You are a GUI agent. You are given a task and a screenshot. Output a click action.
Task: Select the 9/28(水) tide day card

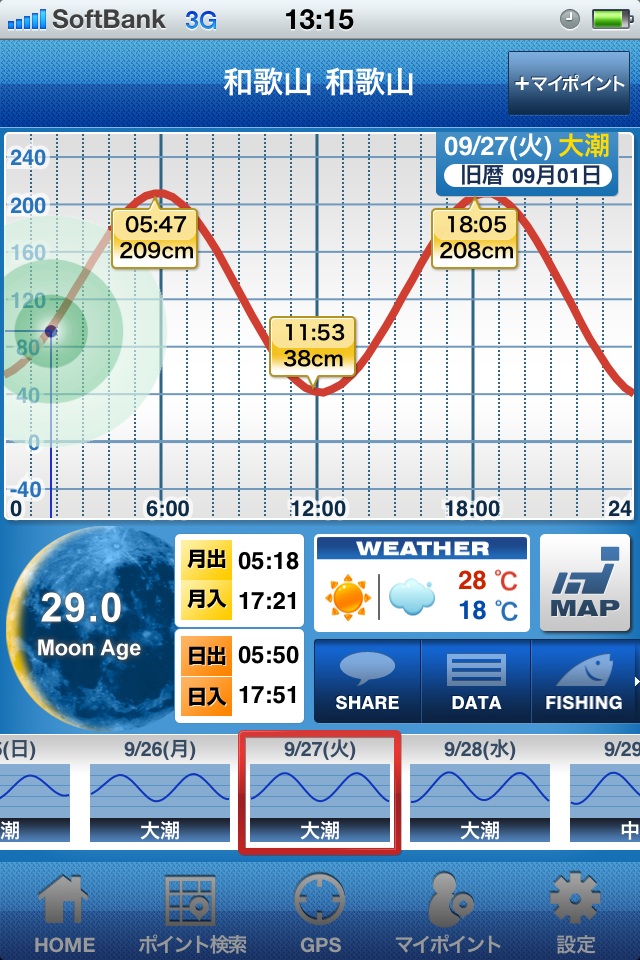coord(480,790)
